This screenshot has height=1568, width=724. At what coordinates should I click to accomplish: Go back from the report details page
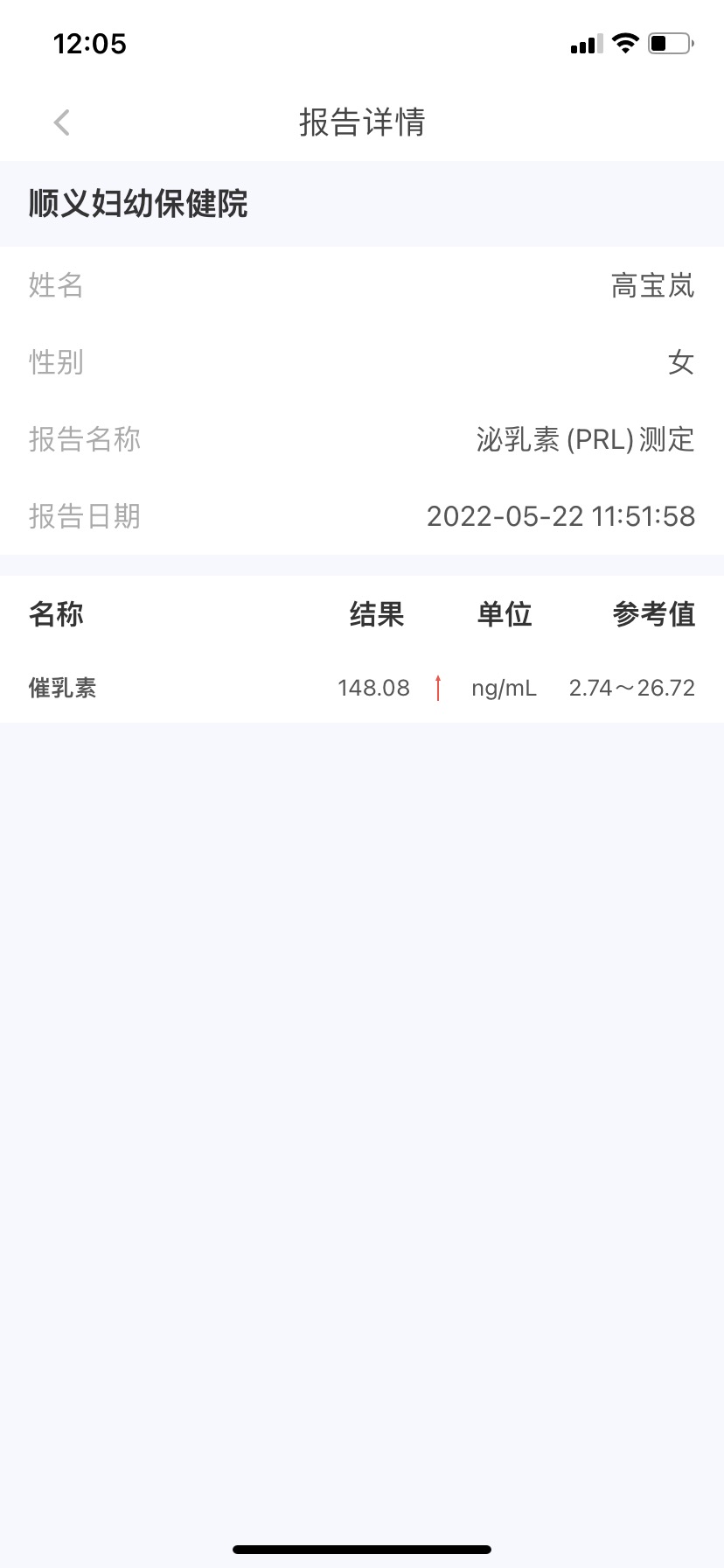tap(61, 122)
